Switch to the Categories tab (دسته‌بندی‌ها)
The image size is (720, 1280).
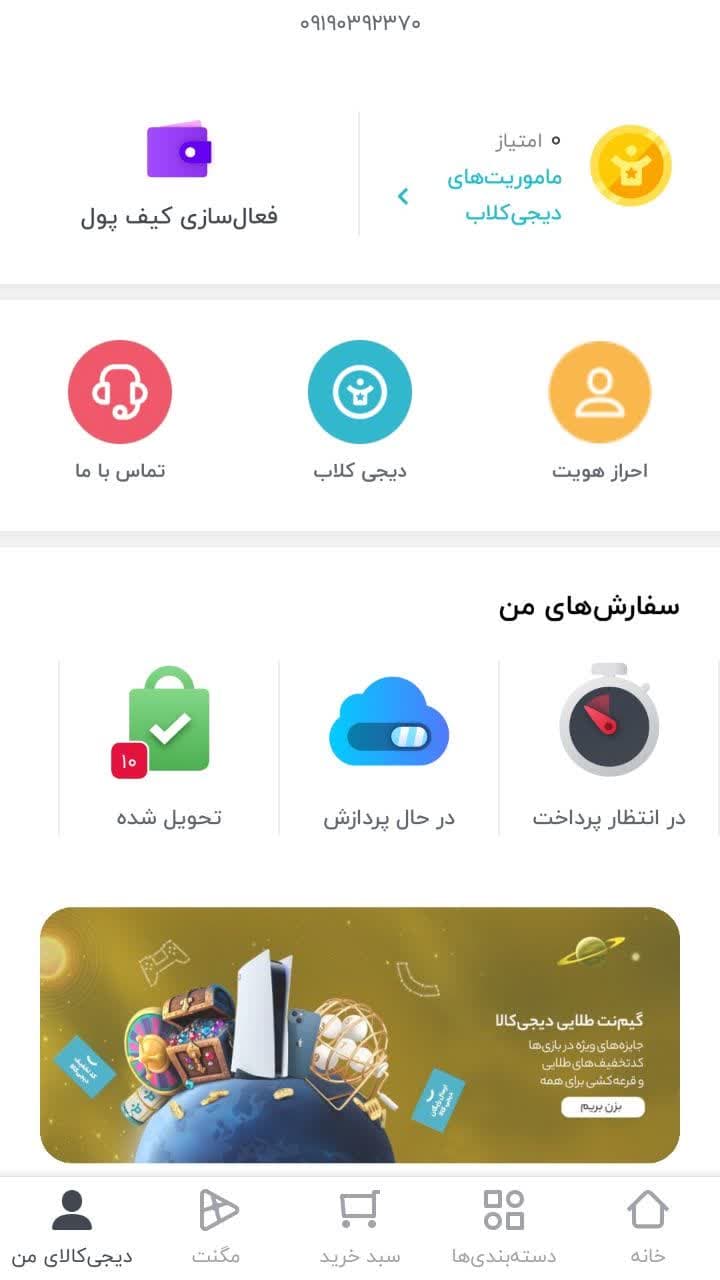tap(504, 1227)
